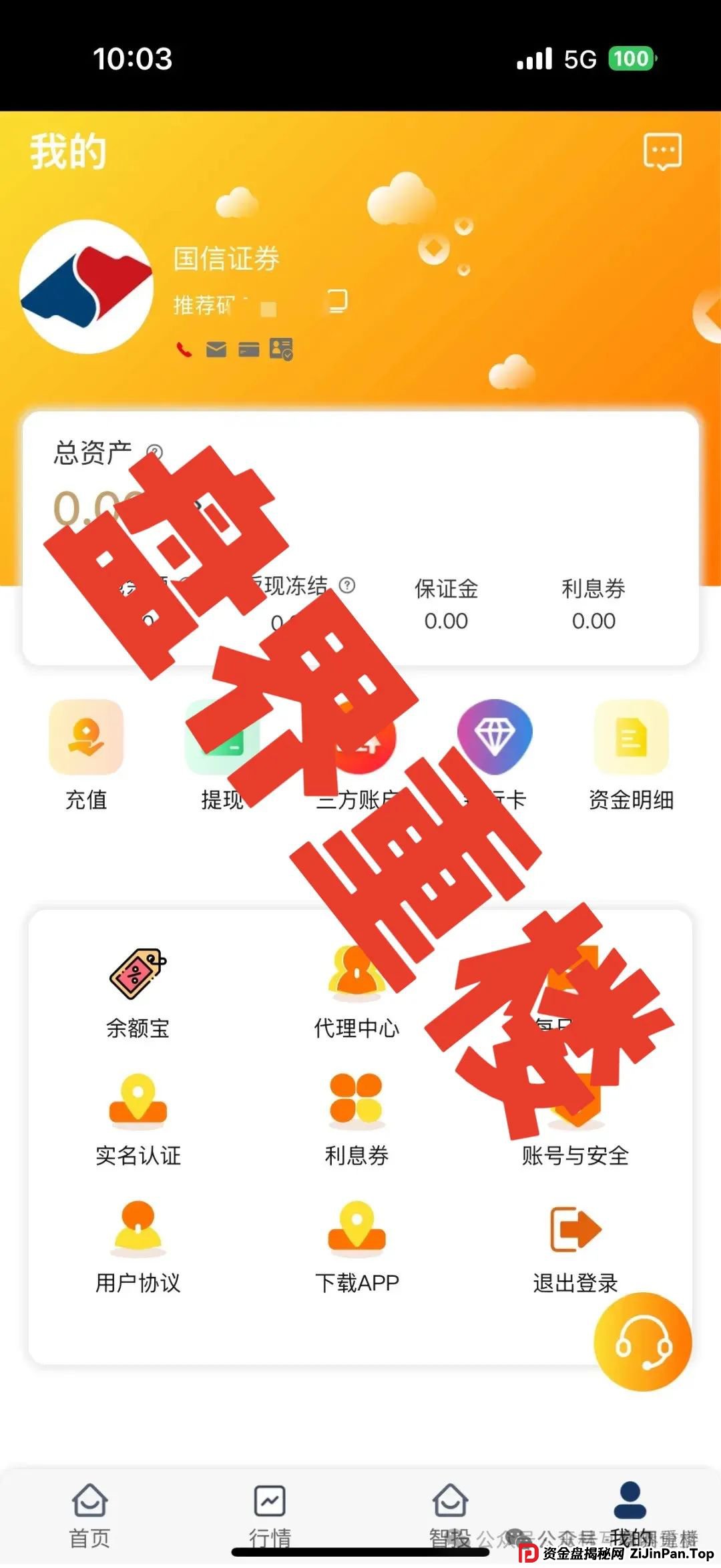Viewport: 721px width, 1568px height.
Task: Switch to the 行情 tab
Action: click(x=270, y=1515)
